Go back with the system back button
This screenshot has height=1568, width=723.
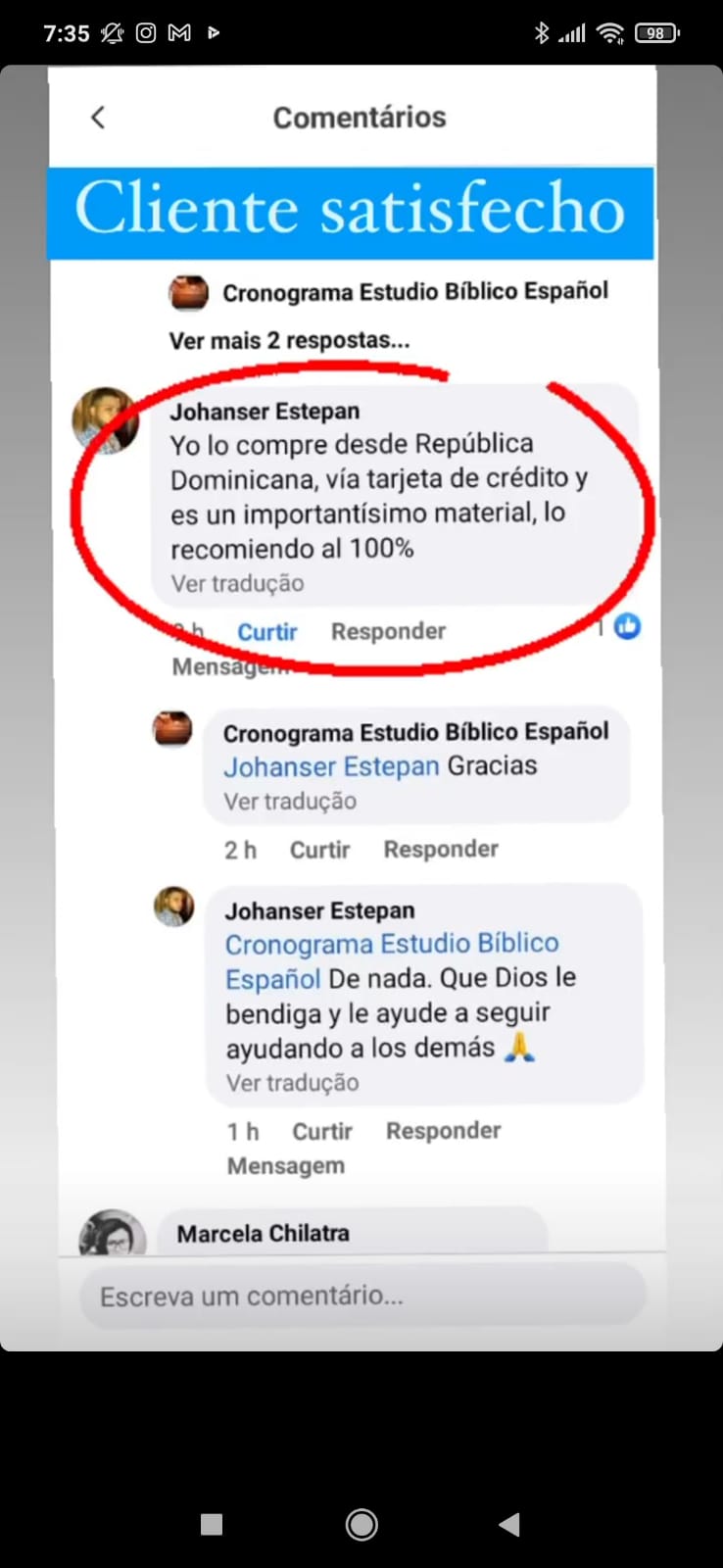(509, 1524)
